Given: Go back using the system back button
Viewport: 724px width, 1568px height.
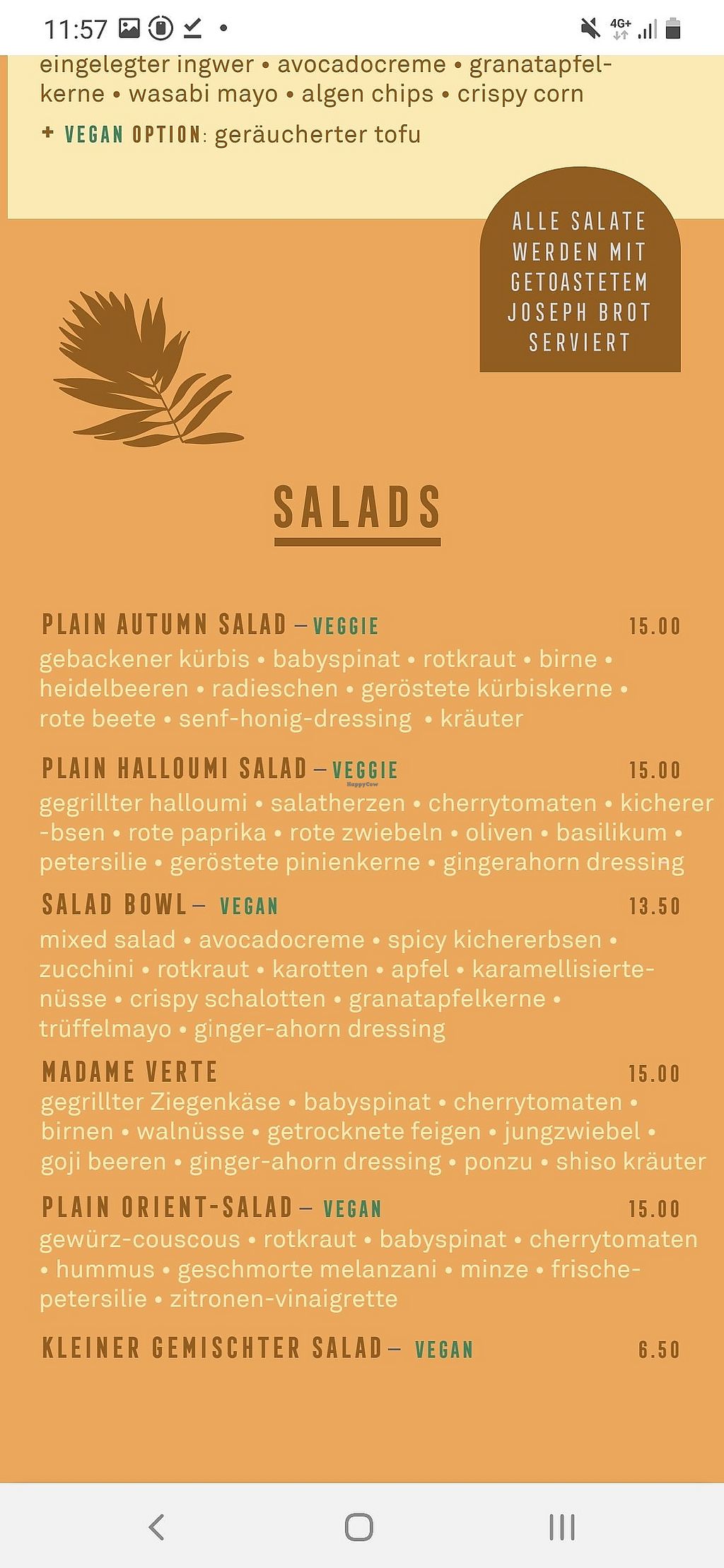Looking at the screenshot, I should (x=157, y=1527).
